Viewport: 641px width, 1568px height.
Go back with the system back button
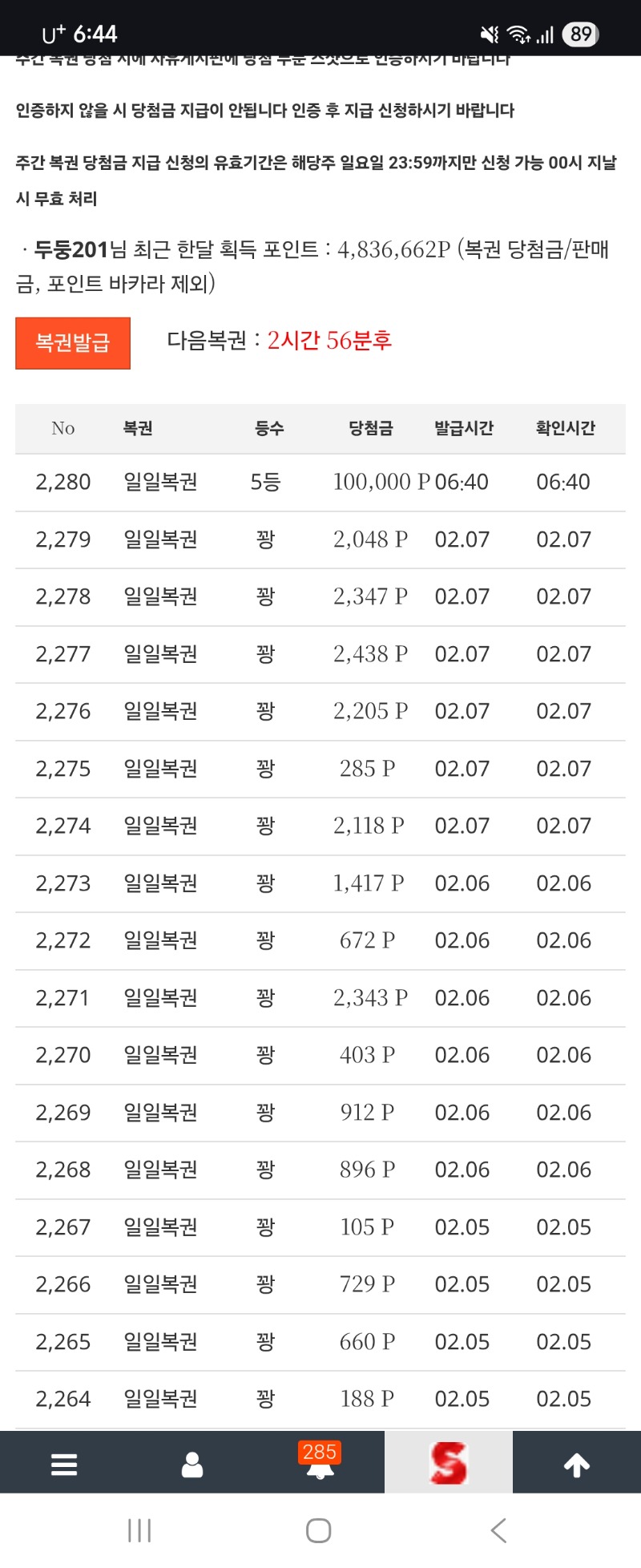(x=498, y=1530)
